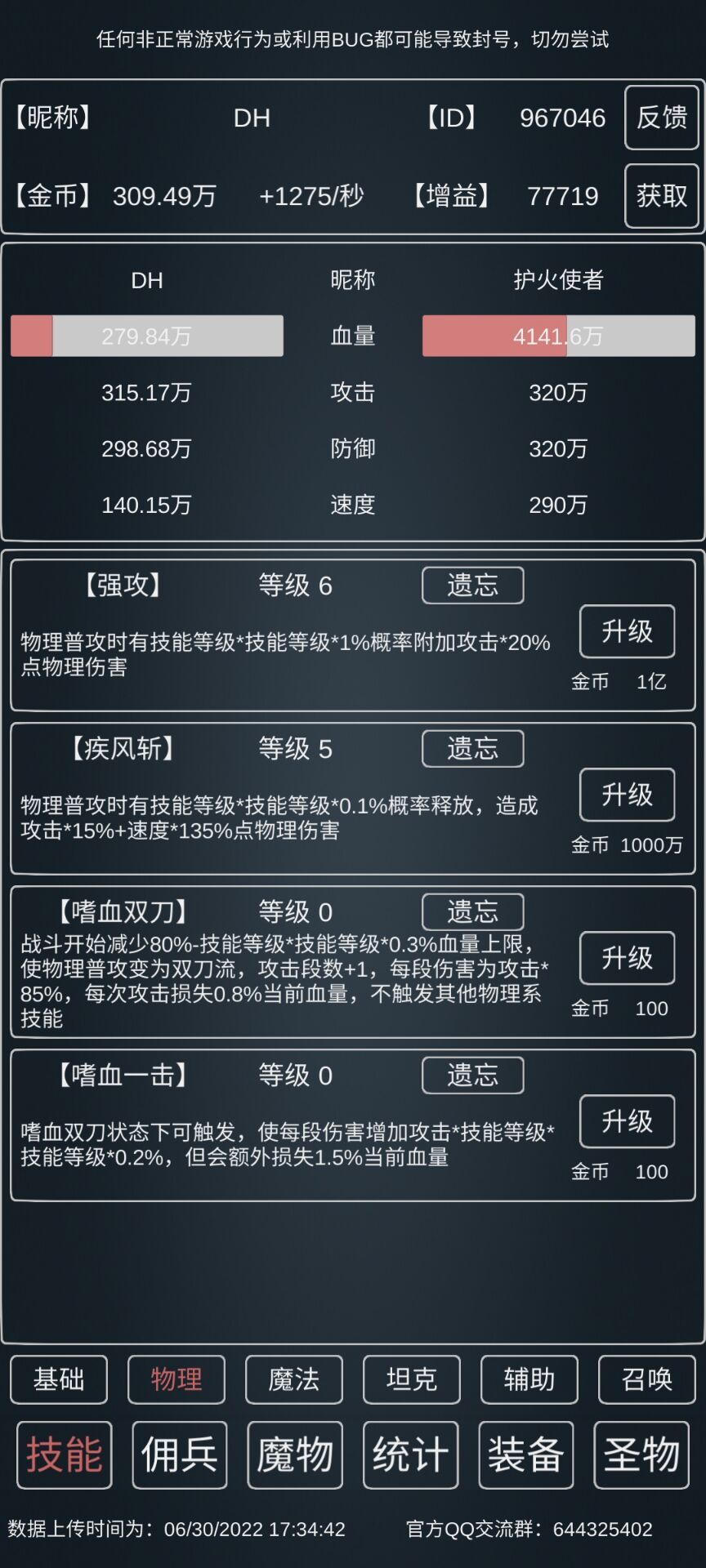The width and height of the screenshot is (706, 1568).
Task: Open the 装备 equipment panel
Action: (526, 1454)
